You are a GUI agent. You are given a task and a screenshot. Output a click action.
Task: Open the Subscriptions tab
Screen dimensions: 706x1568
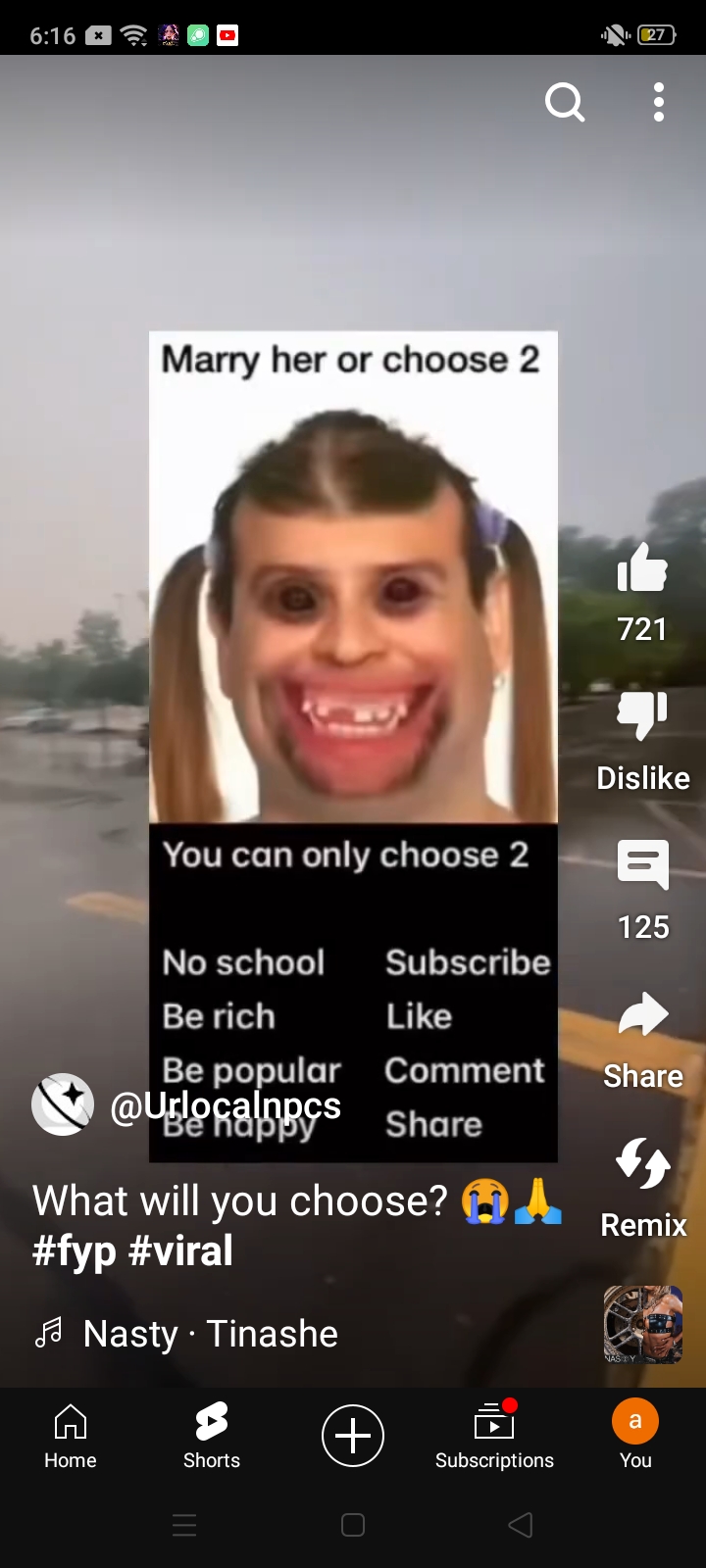coord(494,1436)
